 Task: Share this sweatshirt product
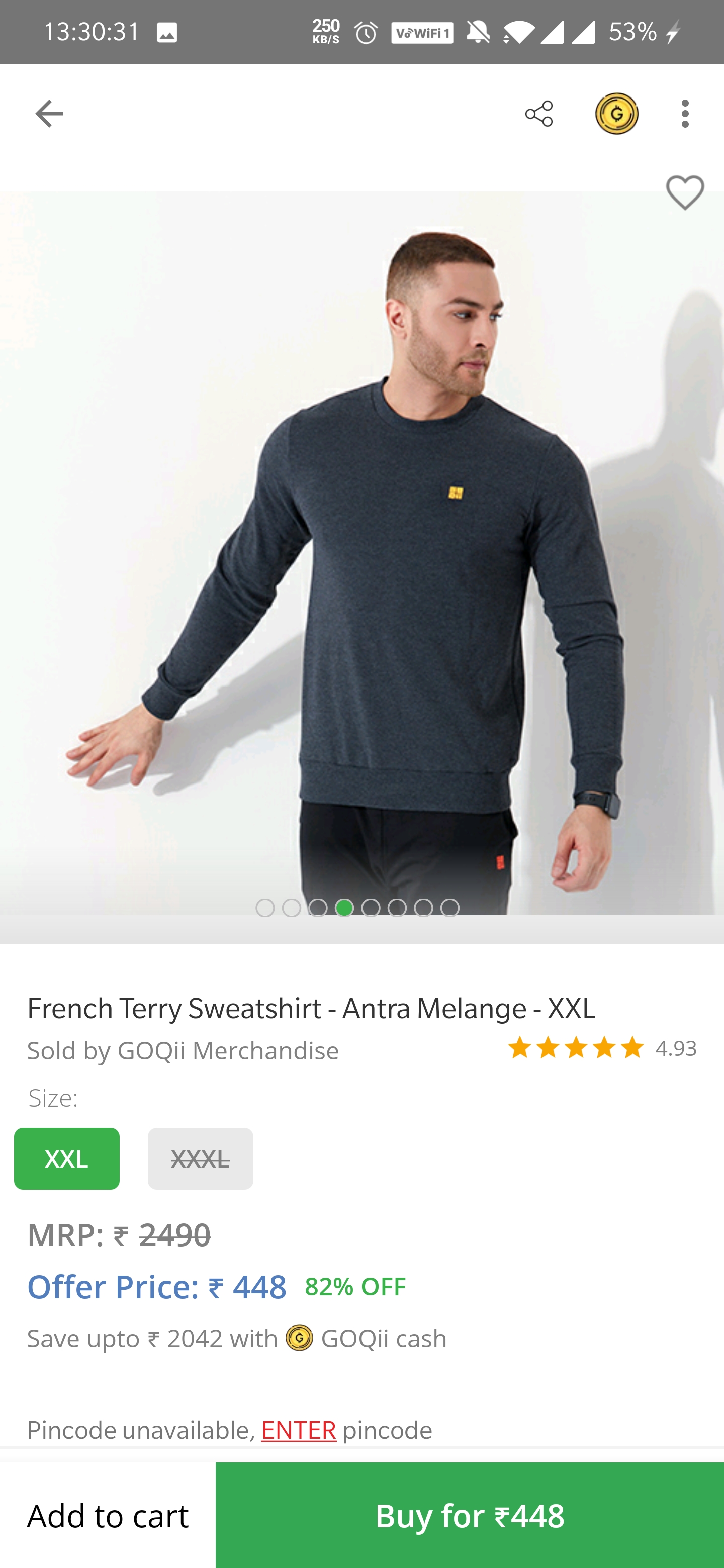click(539, 113)
